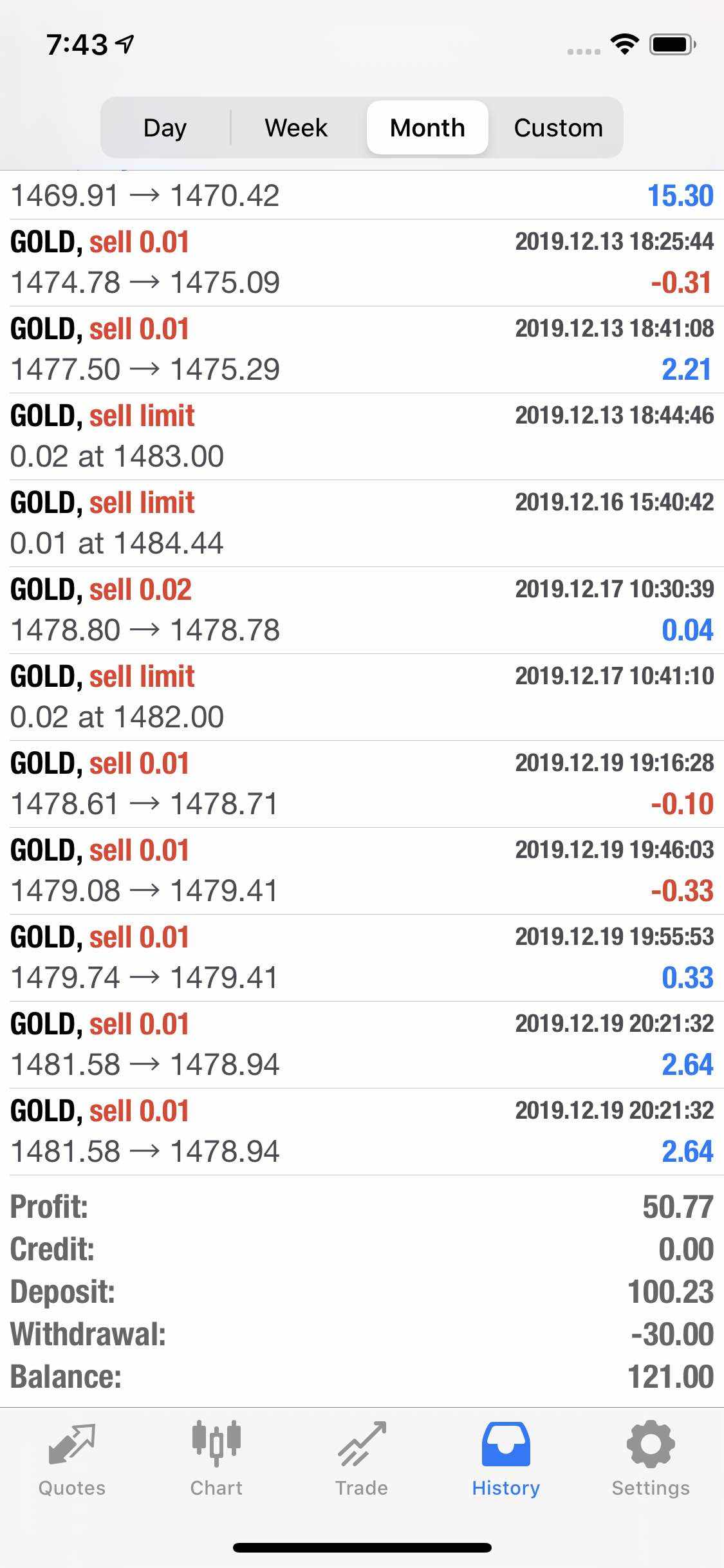Viewport: 724px width, 1568px height.
Task: Select the Week period filter
Action: (x=296, y=127)
